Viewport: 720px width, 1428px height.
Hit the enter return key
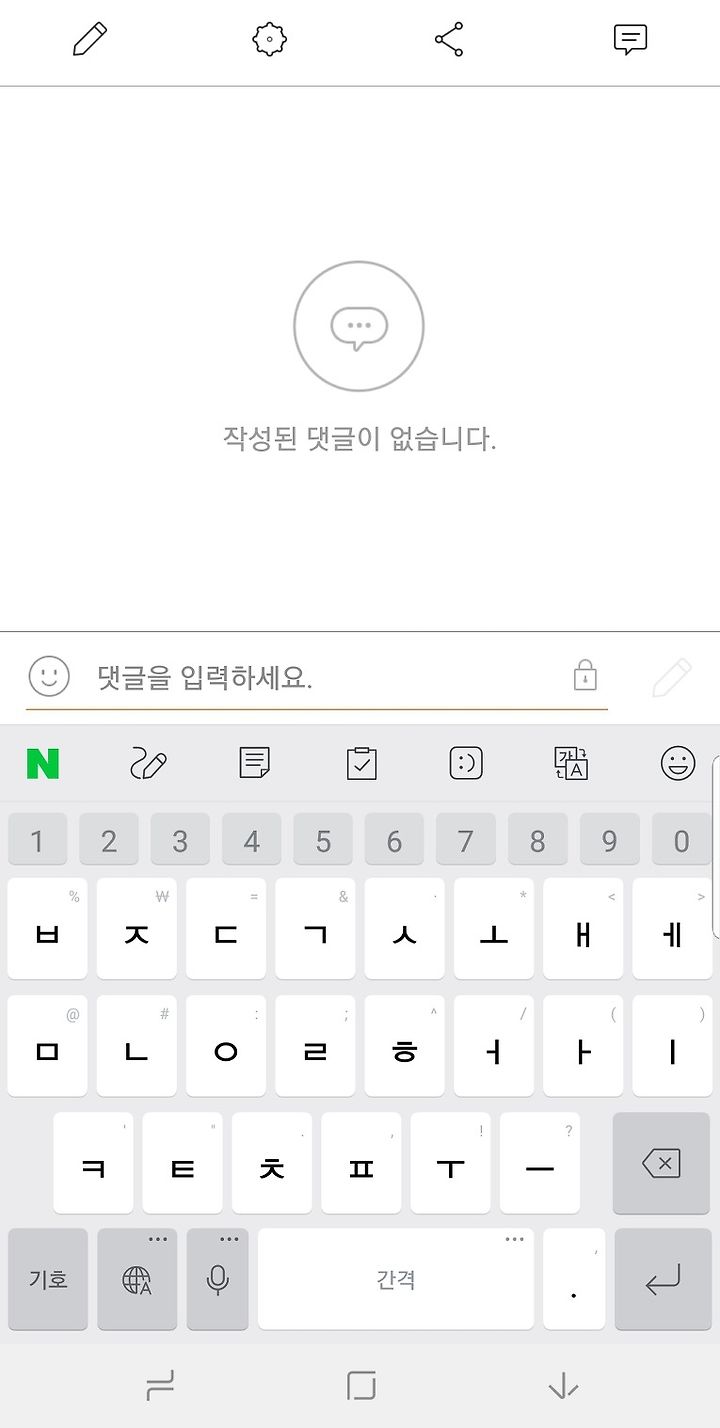pyautogui.click(x=662, y=1279)
